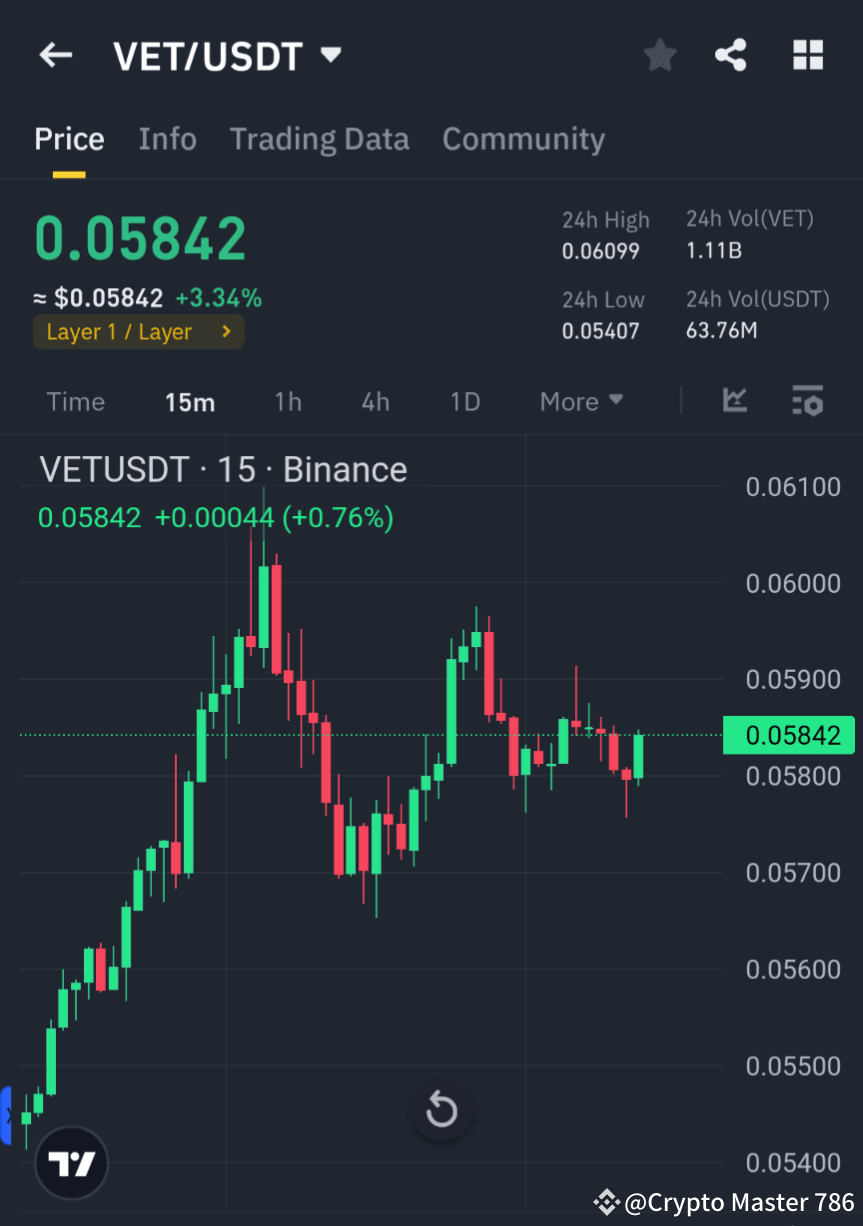The height and width of the screenshot is (1226, 863).
Task: Select the Info section
Action: pyautogui.click(x=167, y=139)
